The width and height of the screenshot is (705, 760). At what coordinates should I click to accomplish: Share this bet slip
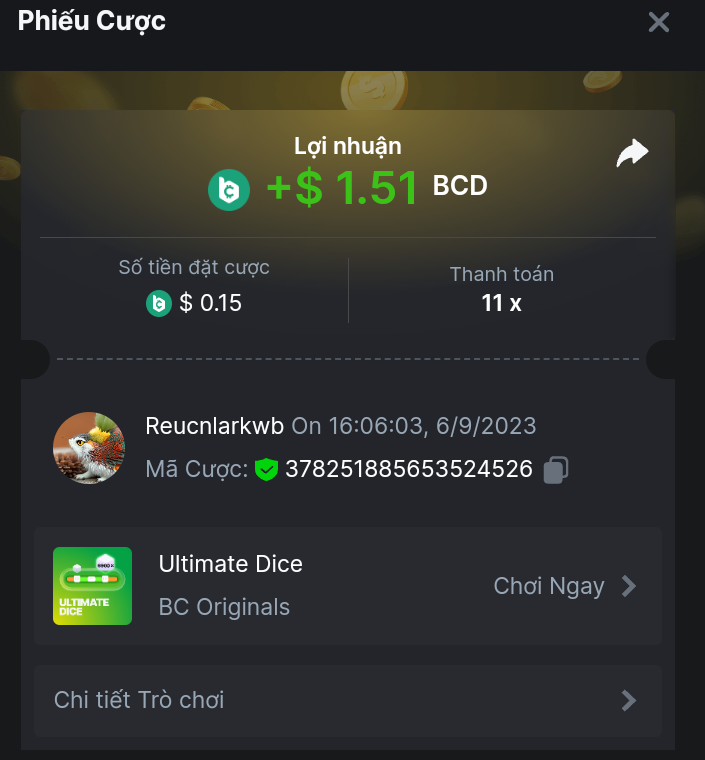pyautogui.click(x=632, y=153)
